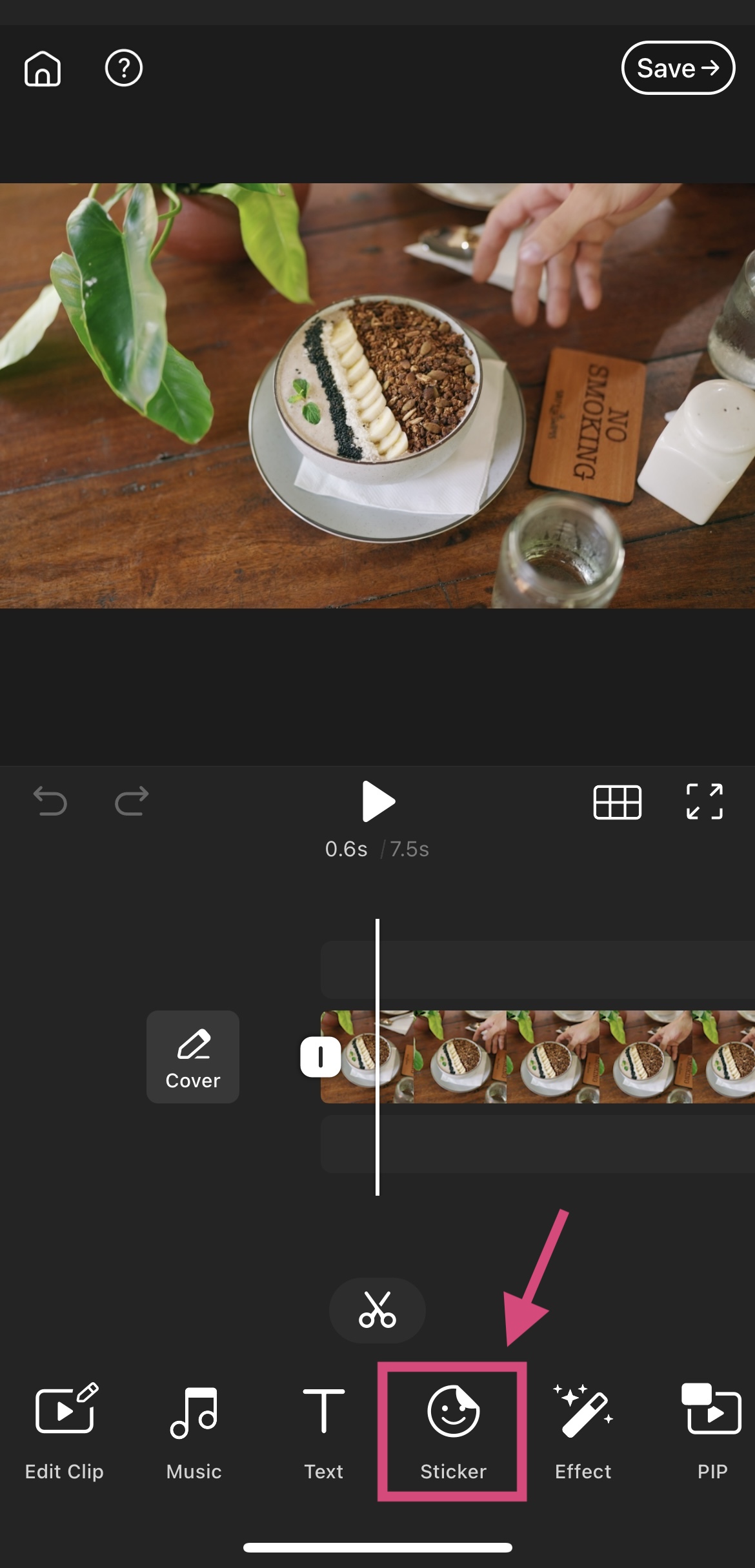The image size is (755, 1568).
Task: Open the help question mark
Action: (124, 68)
